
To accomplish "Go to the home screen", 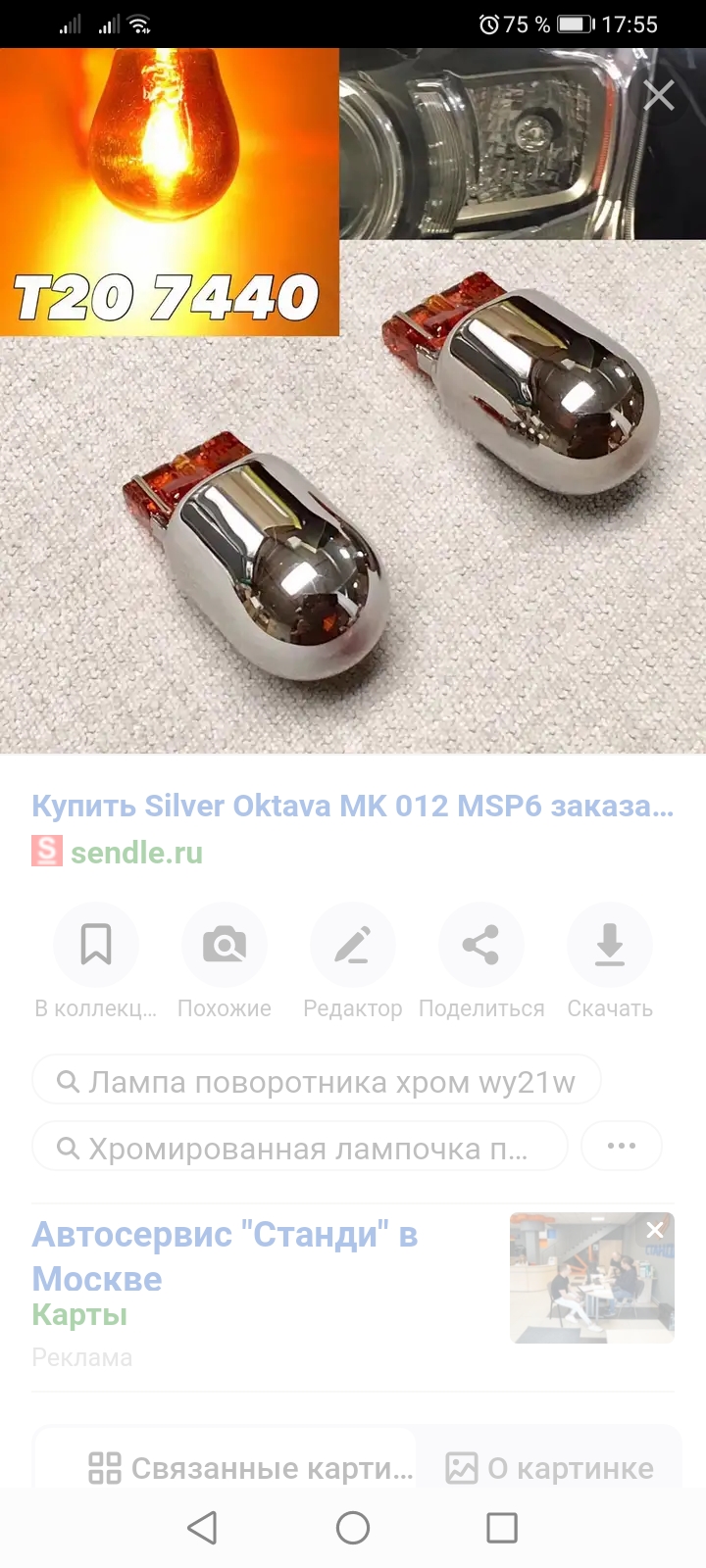I will pos(353,1527).
